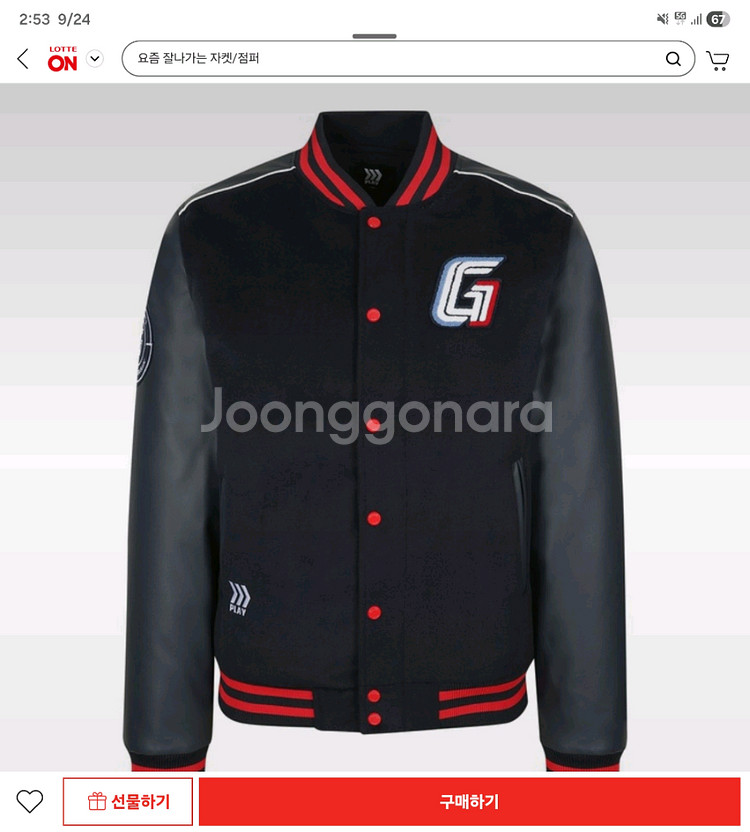Screen dimensions: 750x832
Task: Open the shopping cart
Action: (718, 60)
